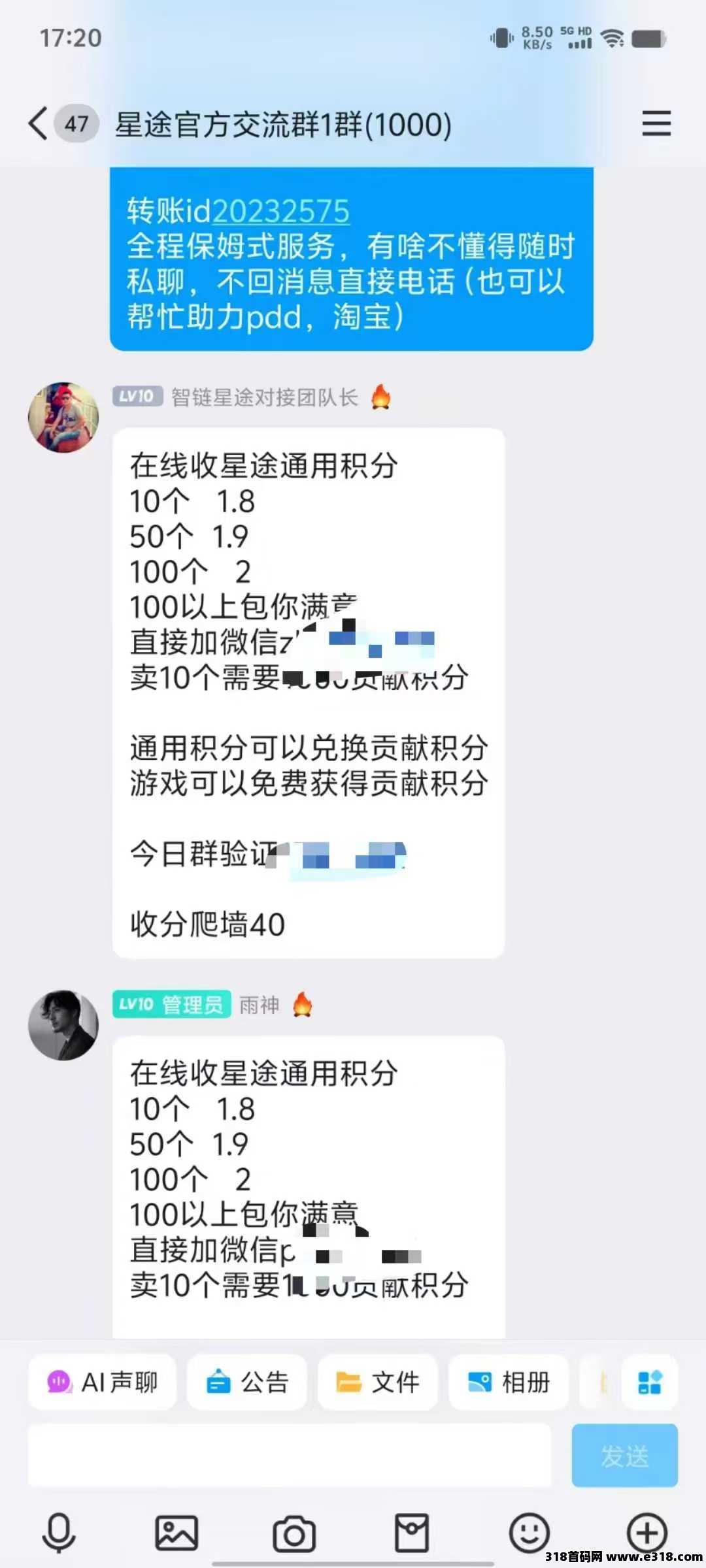Go back from the group chat

(x=39, y=123)
